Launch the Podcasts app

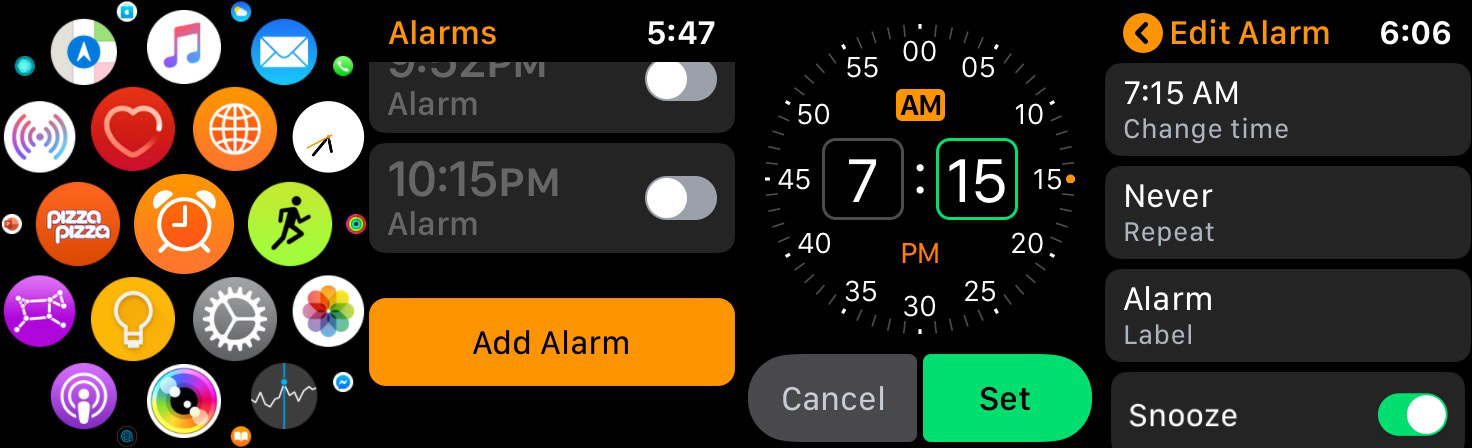[84, 396]
